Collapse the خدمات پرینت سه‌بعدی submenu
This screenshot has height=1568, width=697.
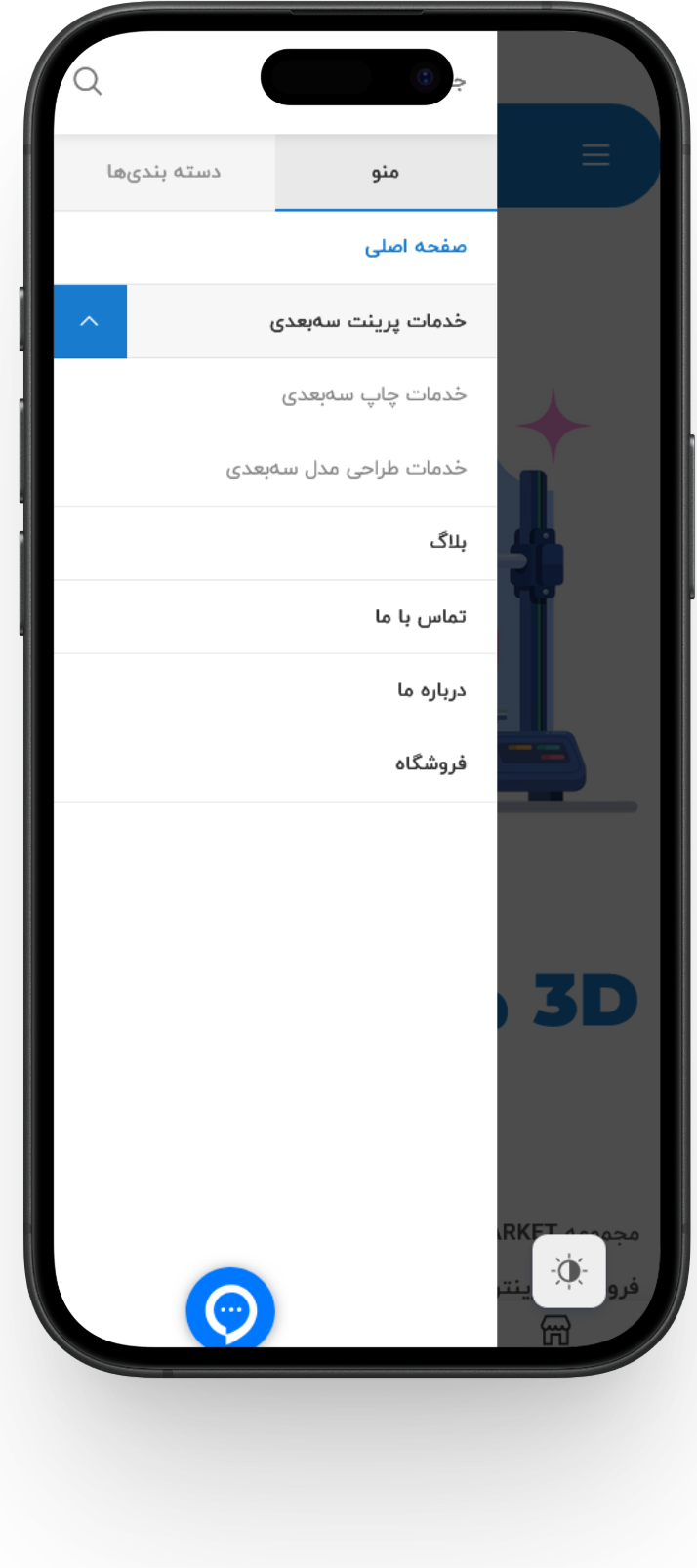click(90, 321)
